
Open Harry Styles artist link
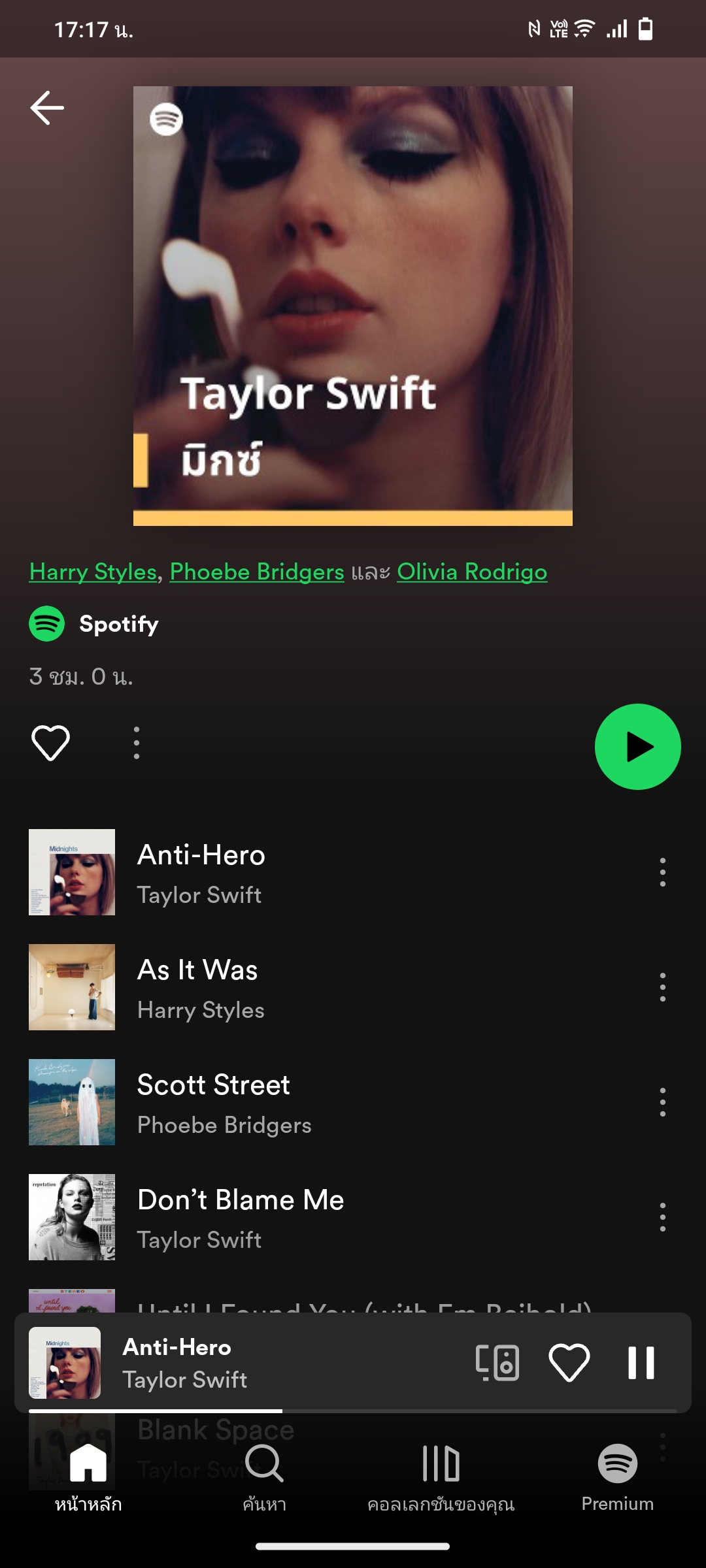click(93, 572)
